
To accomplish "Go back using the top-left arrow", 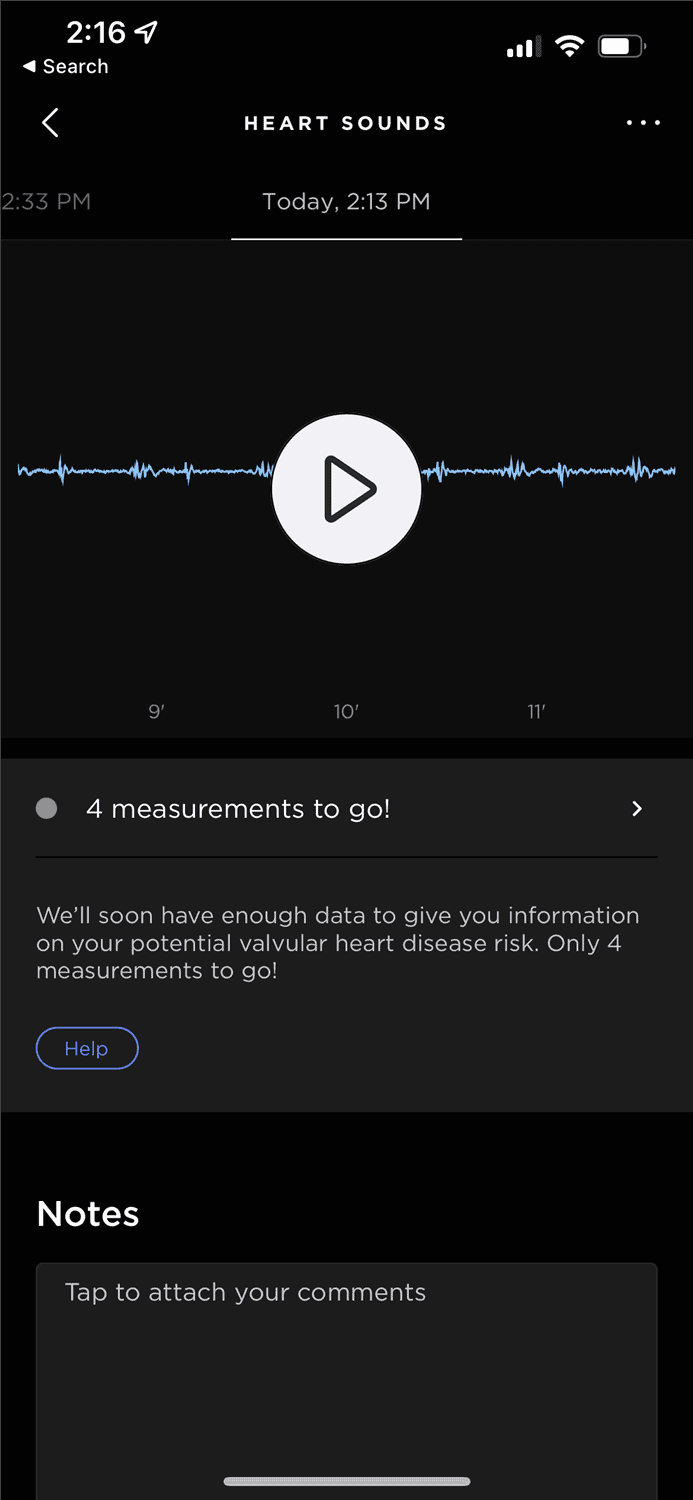I will pyautogui.click(x=50, y=123).
